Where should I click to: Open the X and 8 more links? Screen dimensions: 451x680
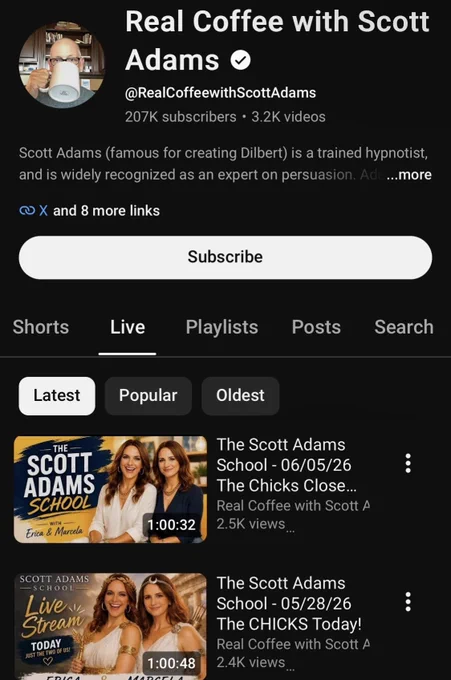[89, 211]
